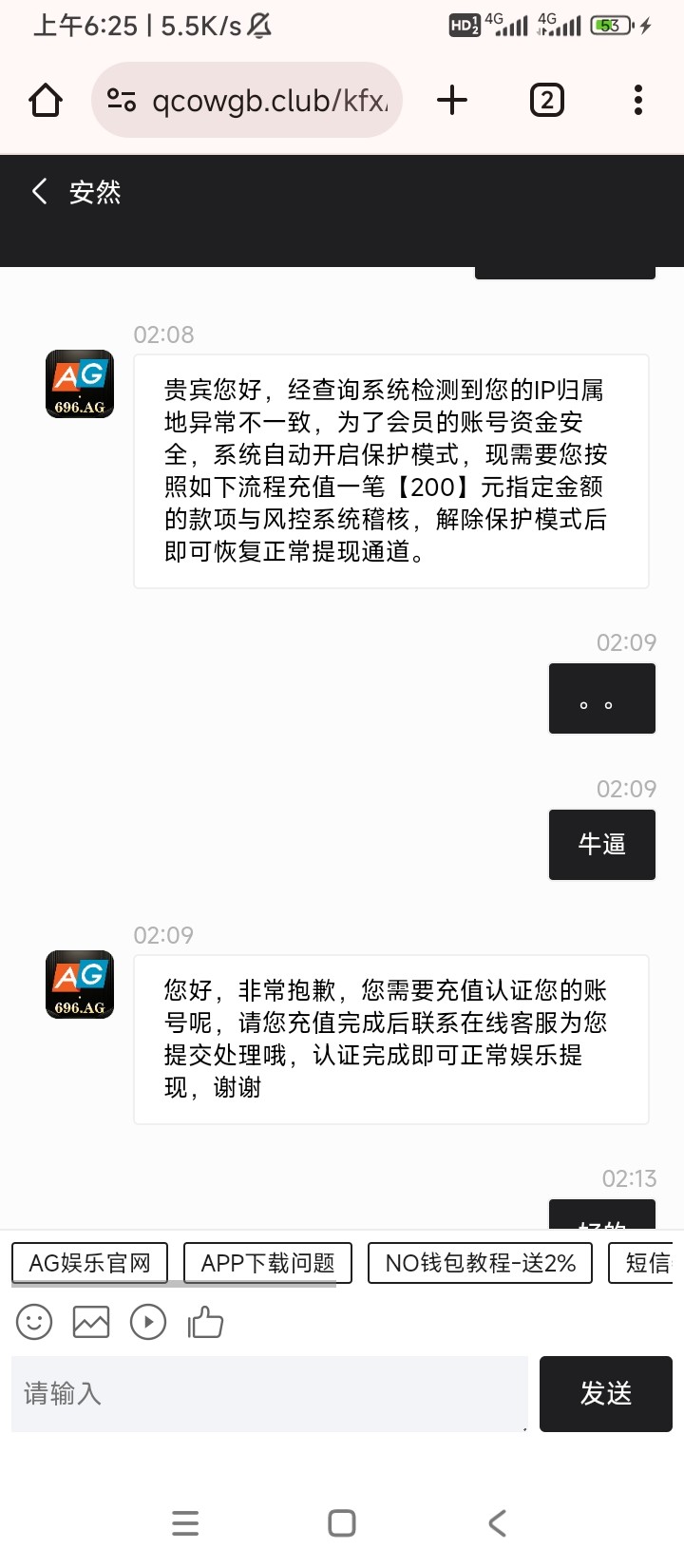Select the AG娱乐官网 quick reply
This screenshot has width=684, height=1568.
point(89,1263)
